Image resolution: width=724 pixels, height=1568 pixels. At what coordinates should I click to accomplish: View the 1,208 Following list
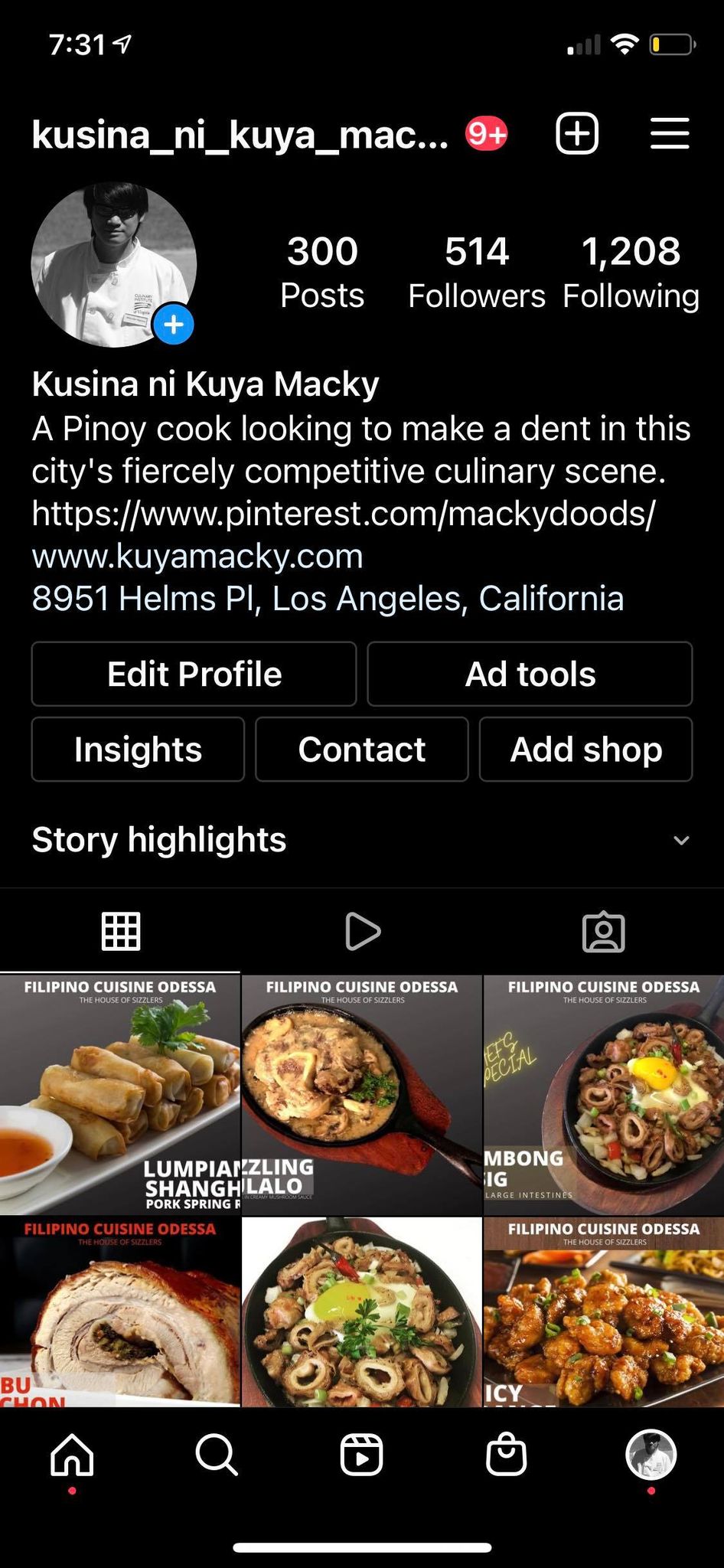point(631,273)
